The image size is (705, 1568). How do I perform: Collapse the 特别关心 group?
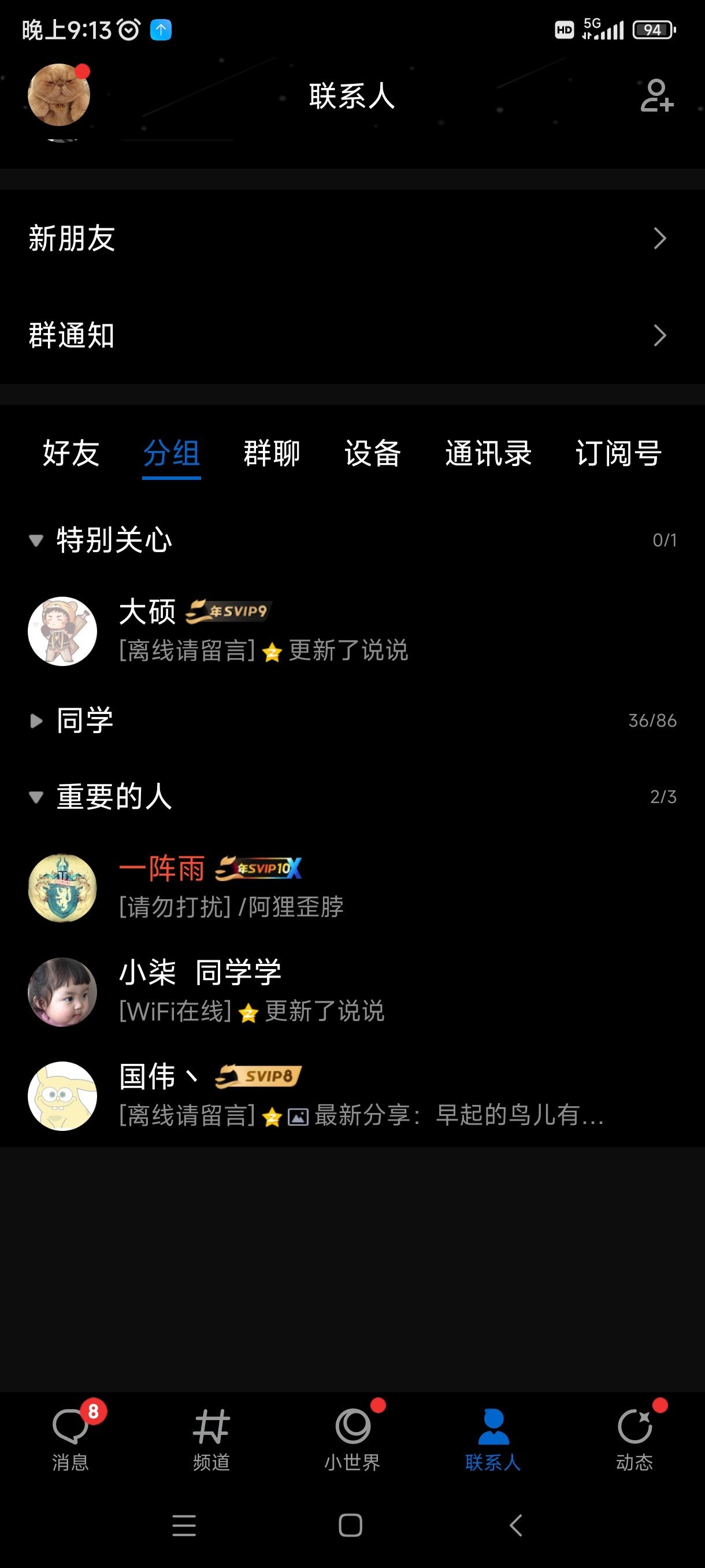point(114,540)
